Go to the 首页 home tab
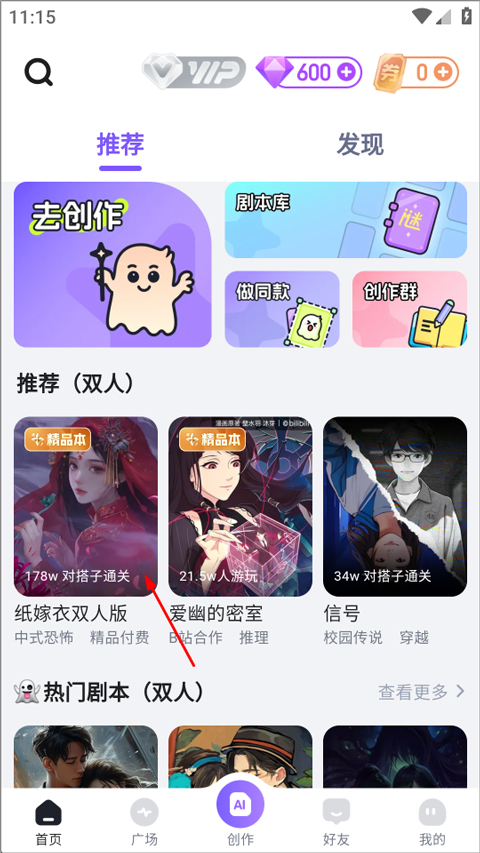Image resolution: width=480 pixels, height=853 pixels. coord(48,821)
